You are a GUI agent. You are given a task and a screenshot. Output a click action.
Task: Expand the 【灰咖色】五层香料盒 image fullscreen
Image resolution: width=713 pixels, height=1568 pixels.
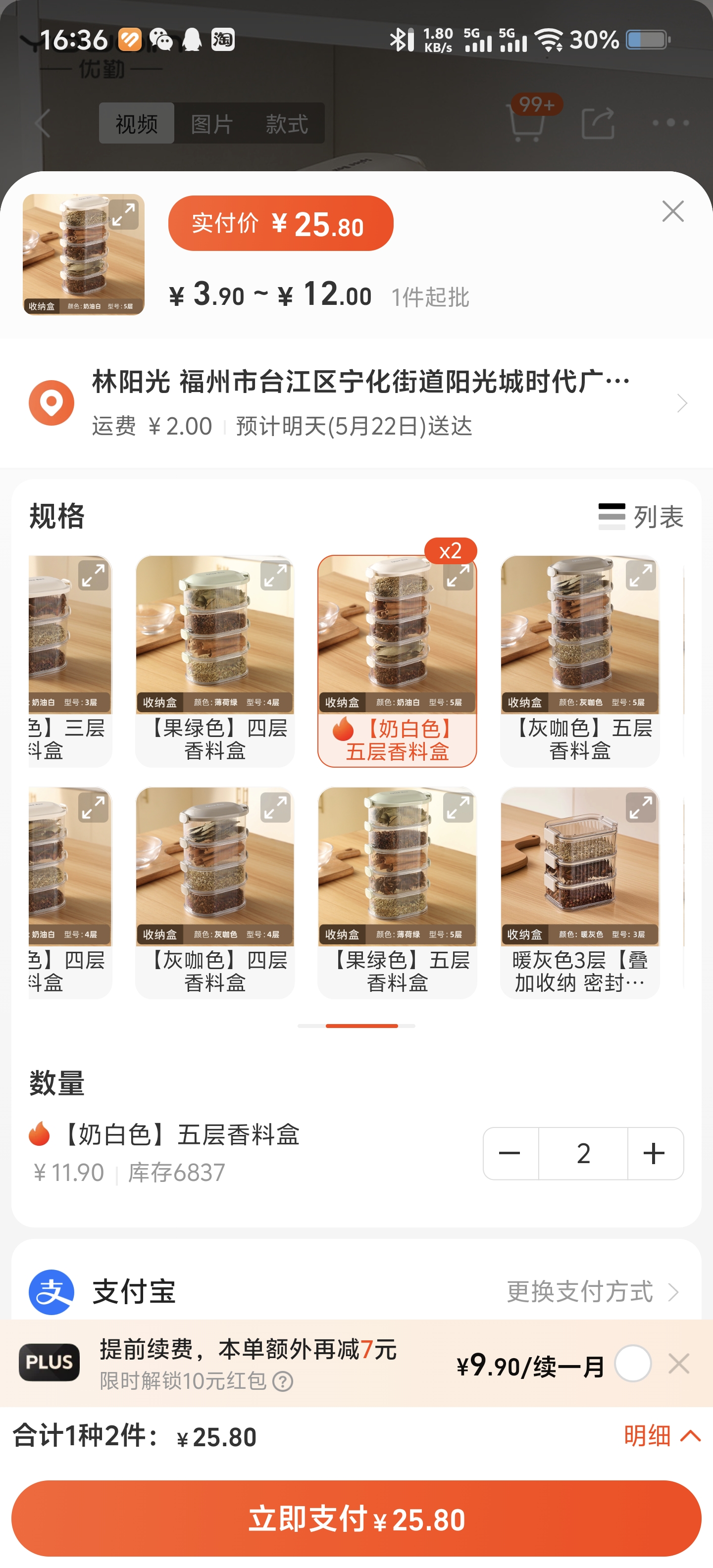[x=641, y=576]
